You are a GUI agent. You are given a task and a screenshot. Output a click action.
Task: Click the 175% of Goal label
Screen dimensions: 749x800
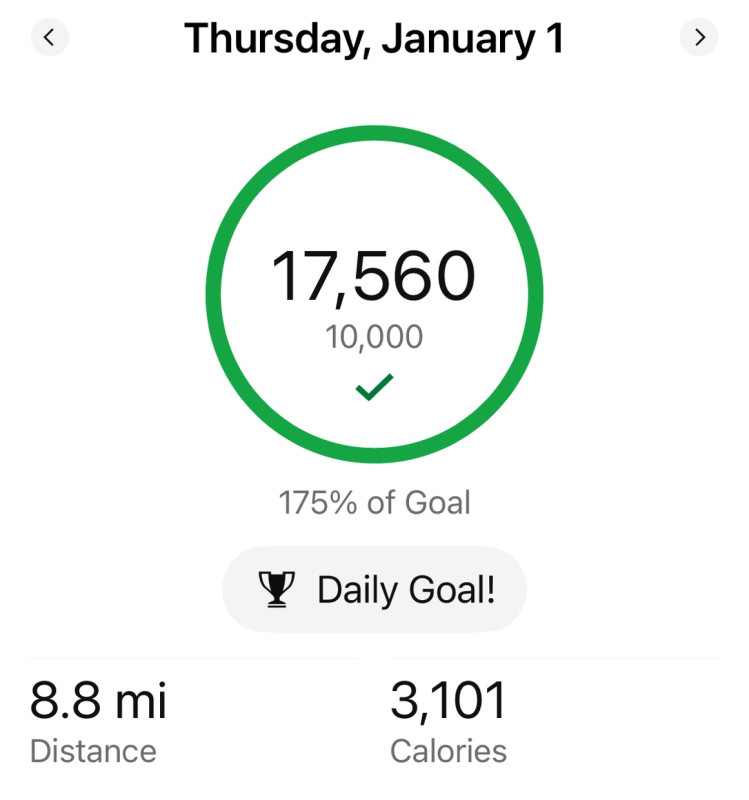pyautogui.click(x=374, y=501)
